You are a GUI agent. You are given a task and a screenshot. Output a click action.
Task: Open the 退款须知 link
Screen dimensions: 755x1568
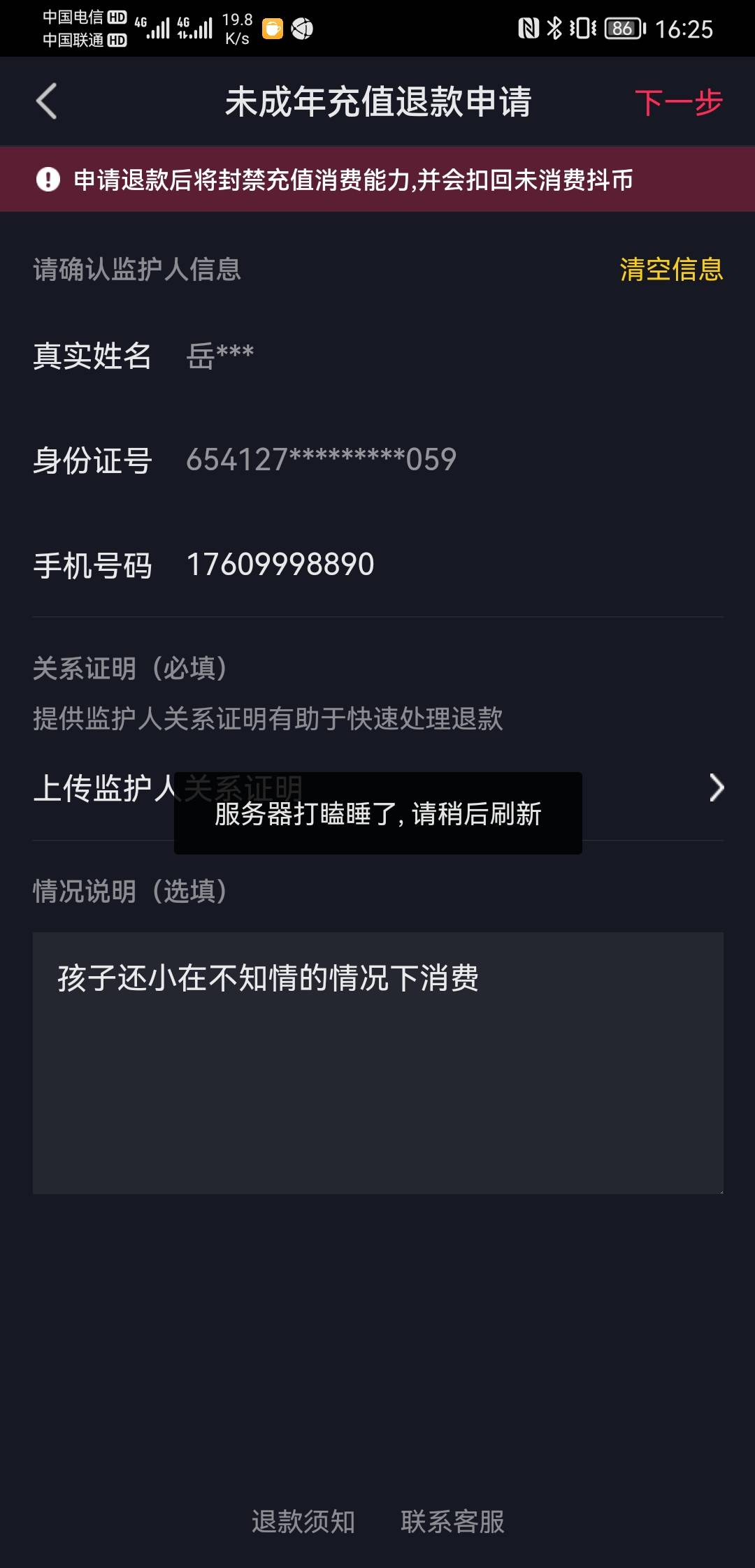pyautogui.click(x=303, y=1521)
